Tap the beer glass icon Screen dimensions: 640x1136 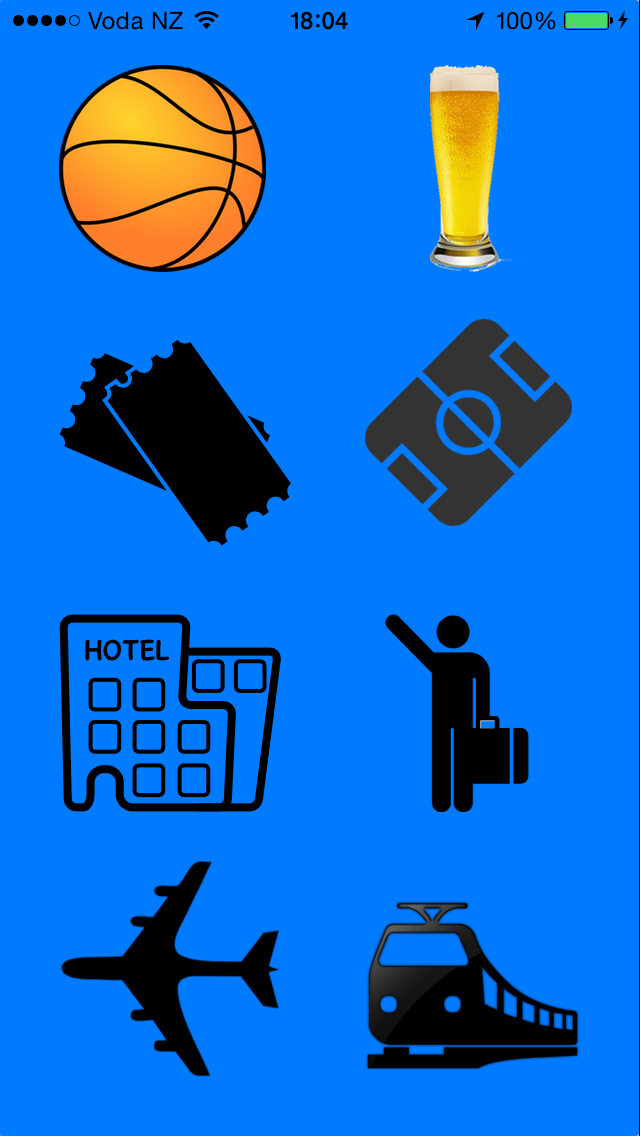pyautogui.click(x=465, y=168)
